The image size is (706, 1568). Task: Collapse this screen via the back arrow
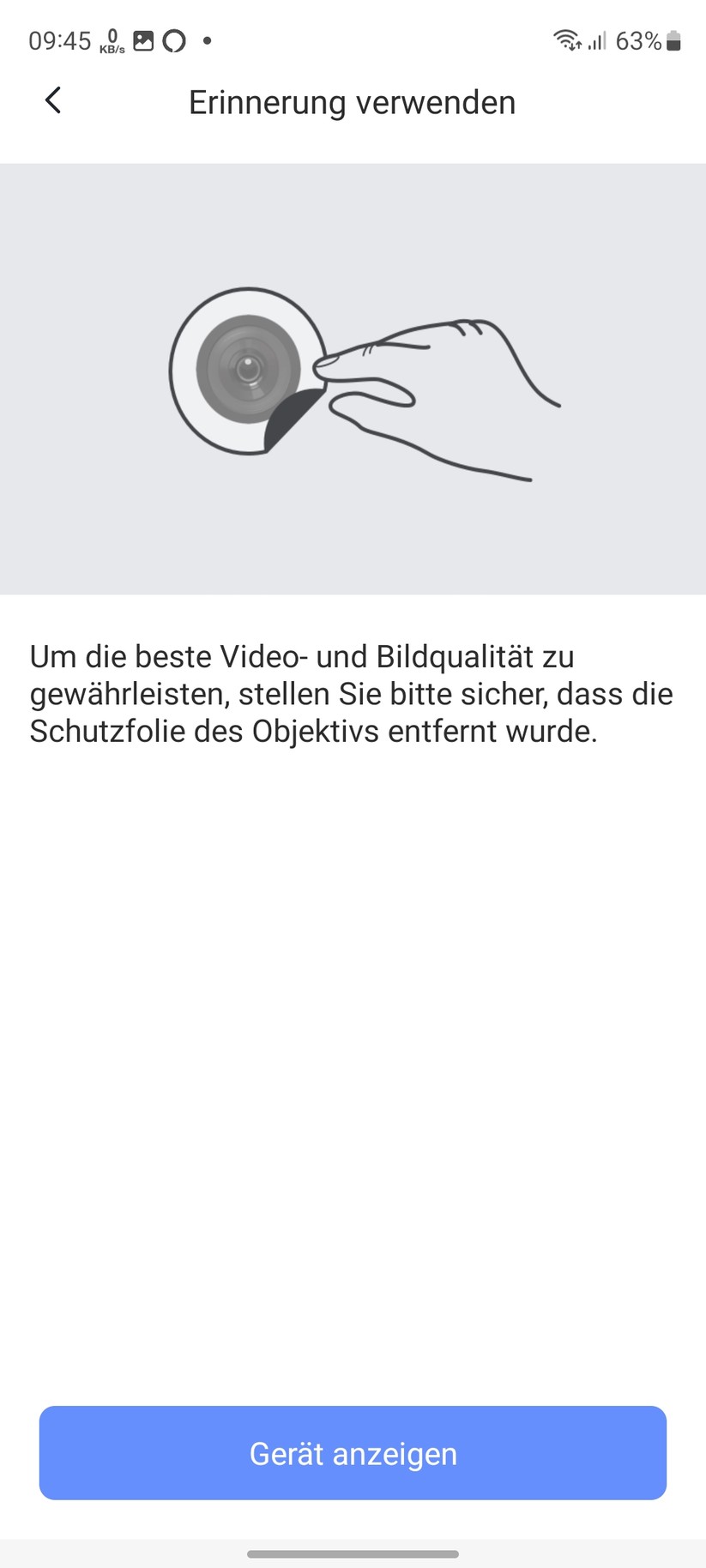coord(52,100)
